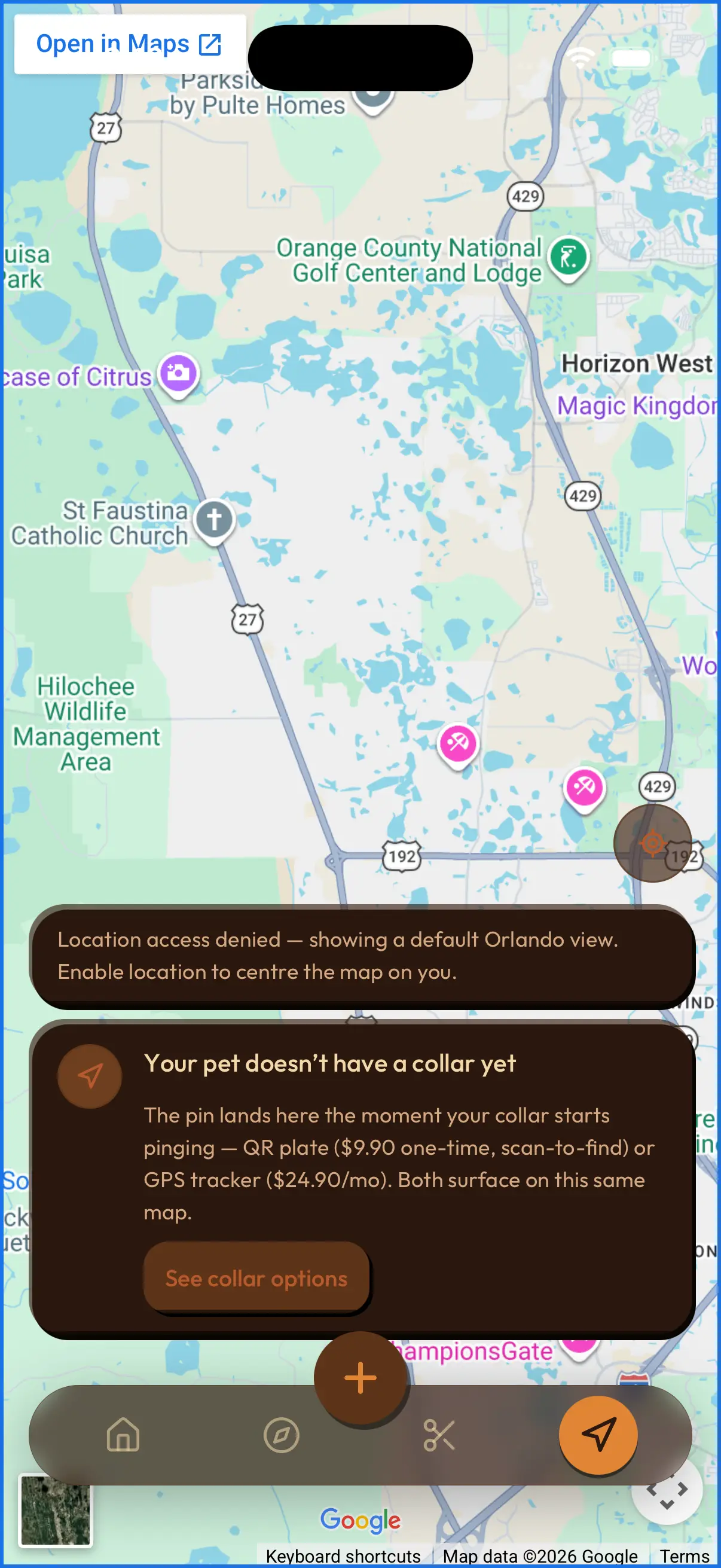
Task: Open the scissors grooming tab
Action: tap(439, 1435)
